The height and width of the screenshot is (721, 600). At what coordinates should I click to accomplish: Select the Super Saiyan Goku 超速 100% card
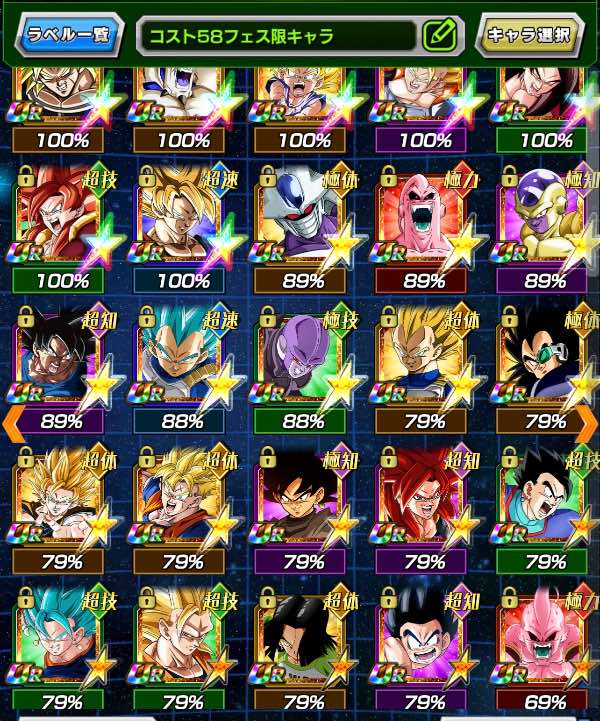(x=181, y=222)
